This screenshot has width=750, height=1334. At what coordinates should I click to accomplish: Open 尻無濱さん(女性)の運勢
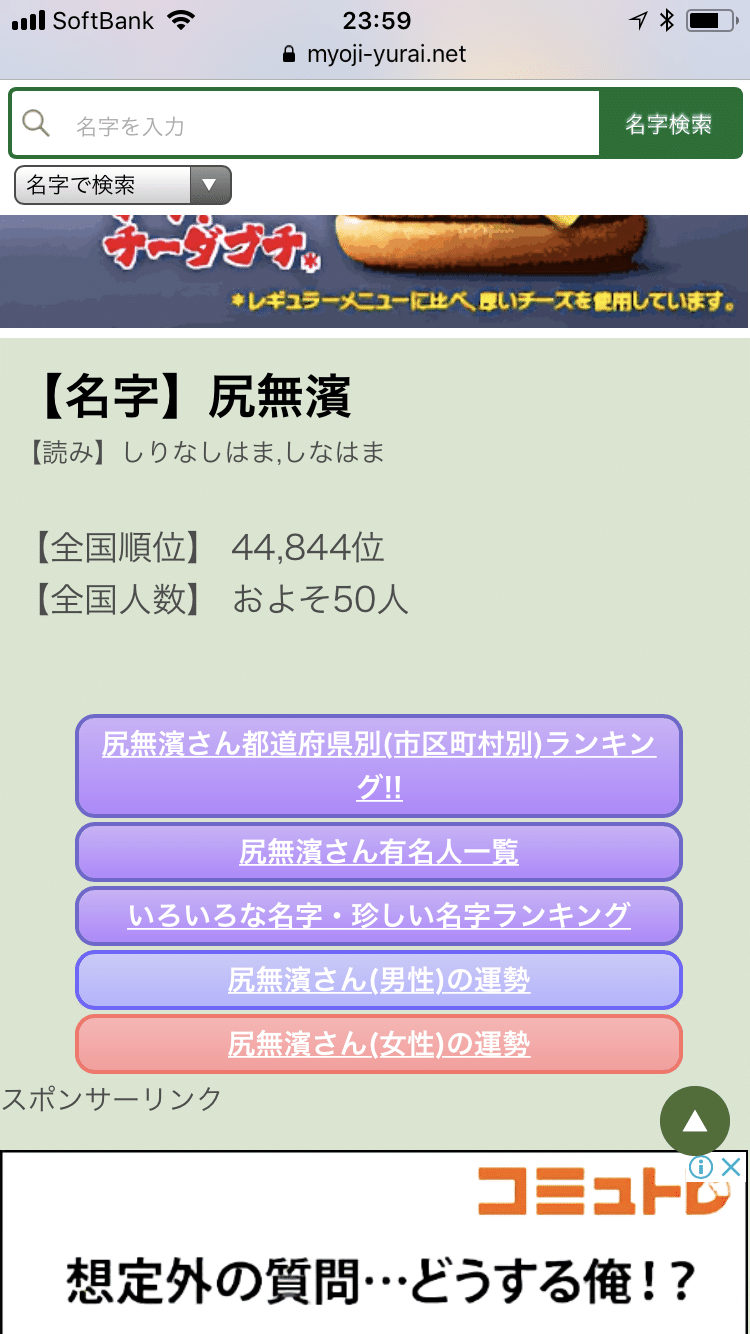(379, 1044)
